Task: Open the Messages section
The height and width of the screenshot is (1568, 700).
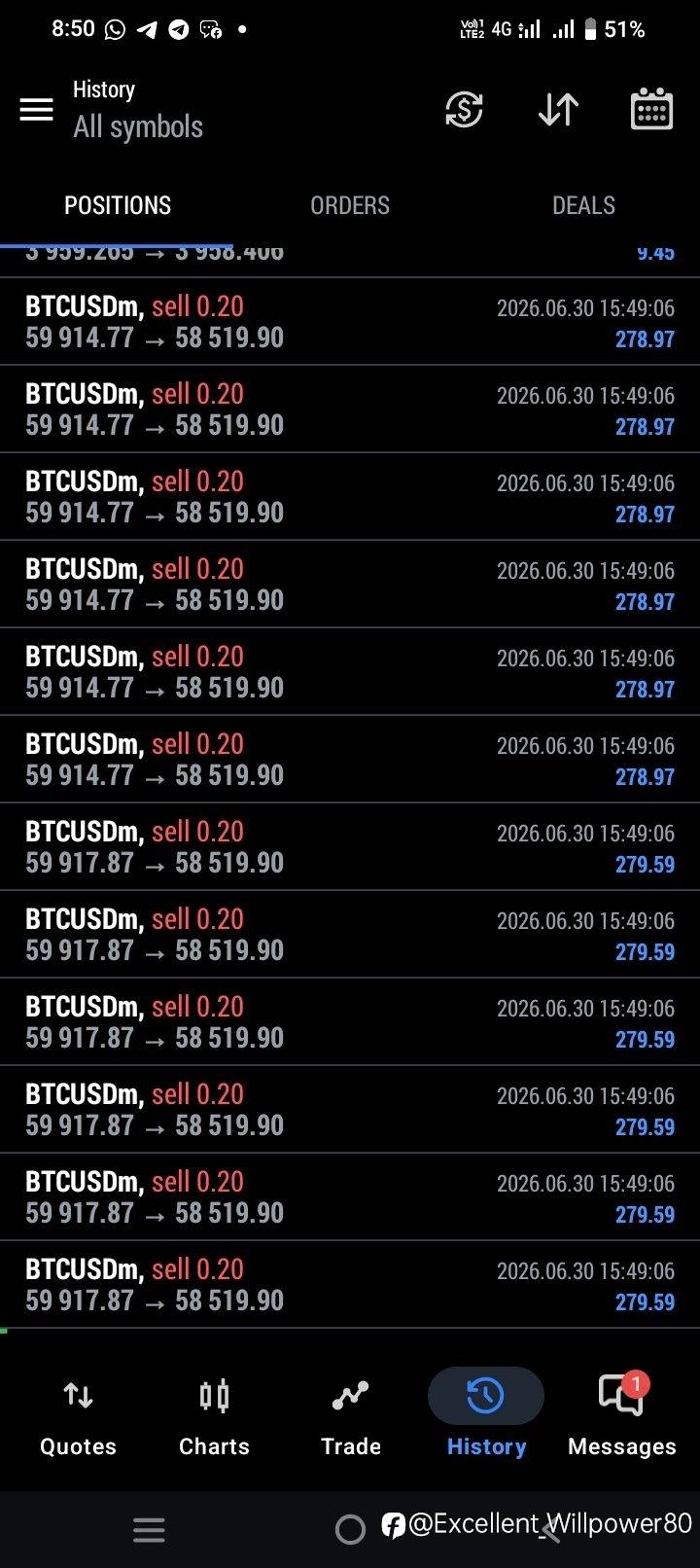Action: point(622,1416)
